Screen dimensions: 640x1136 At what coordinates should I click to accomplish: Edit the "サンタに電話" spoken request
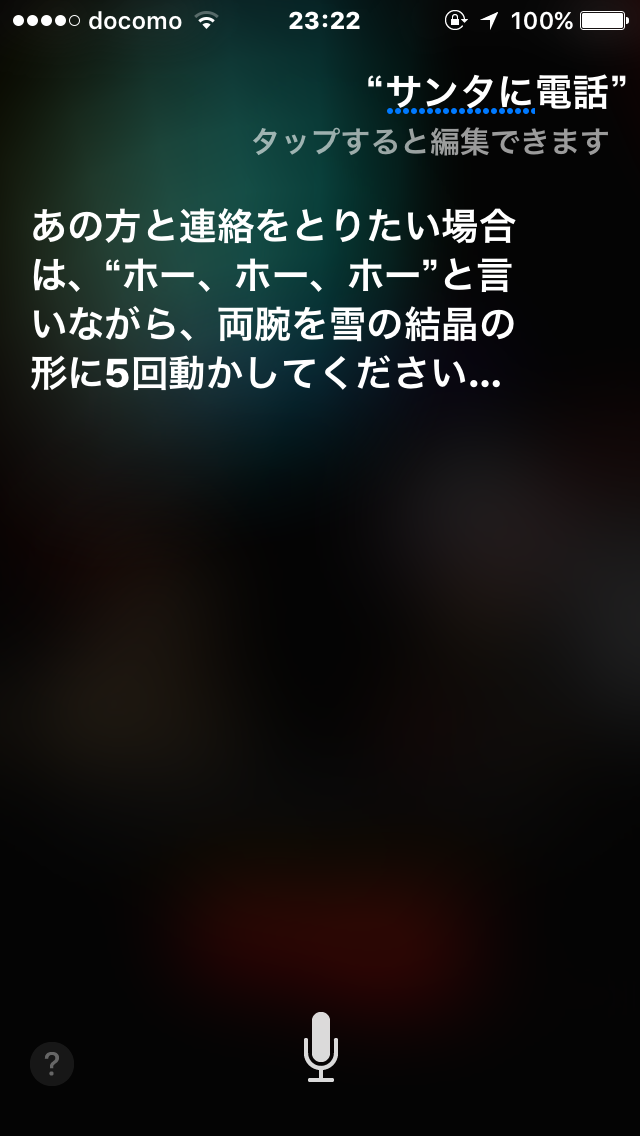(496, 93)
